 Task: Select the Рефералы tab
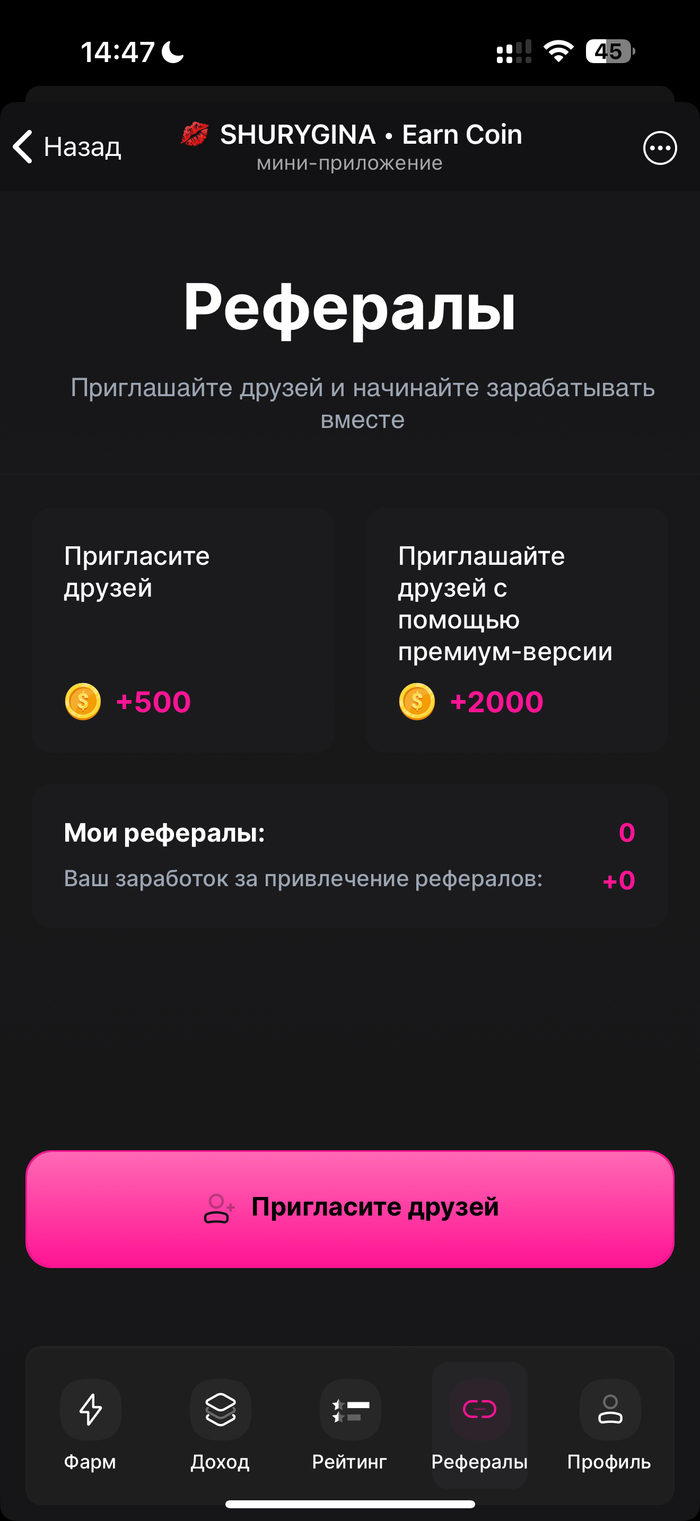pos(480,1426)
